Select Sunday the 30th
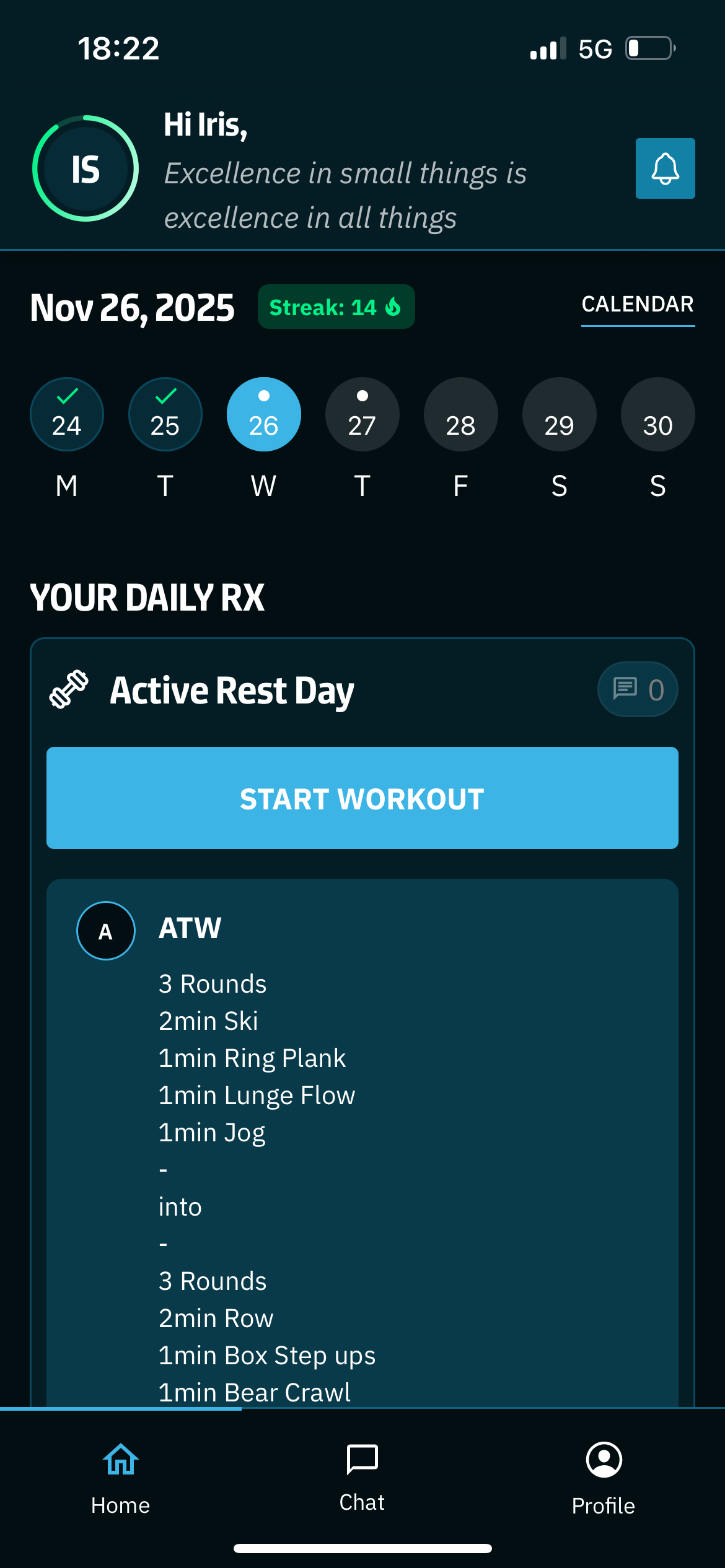The height and width of the screenshot is (1568, 725). point(657,414)
